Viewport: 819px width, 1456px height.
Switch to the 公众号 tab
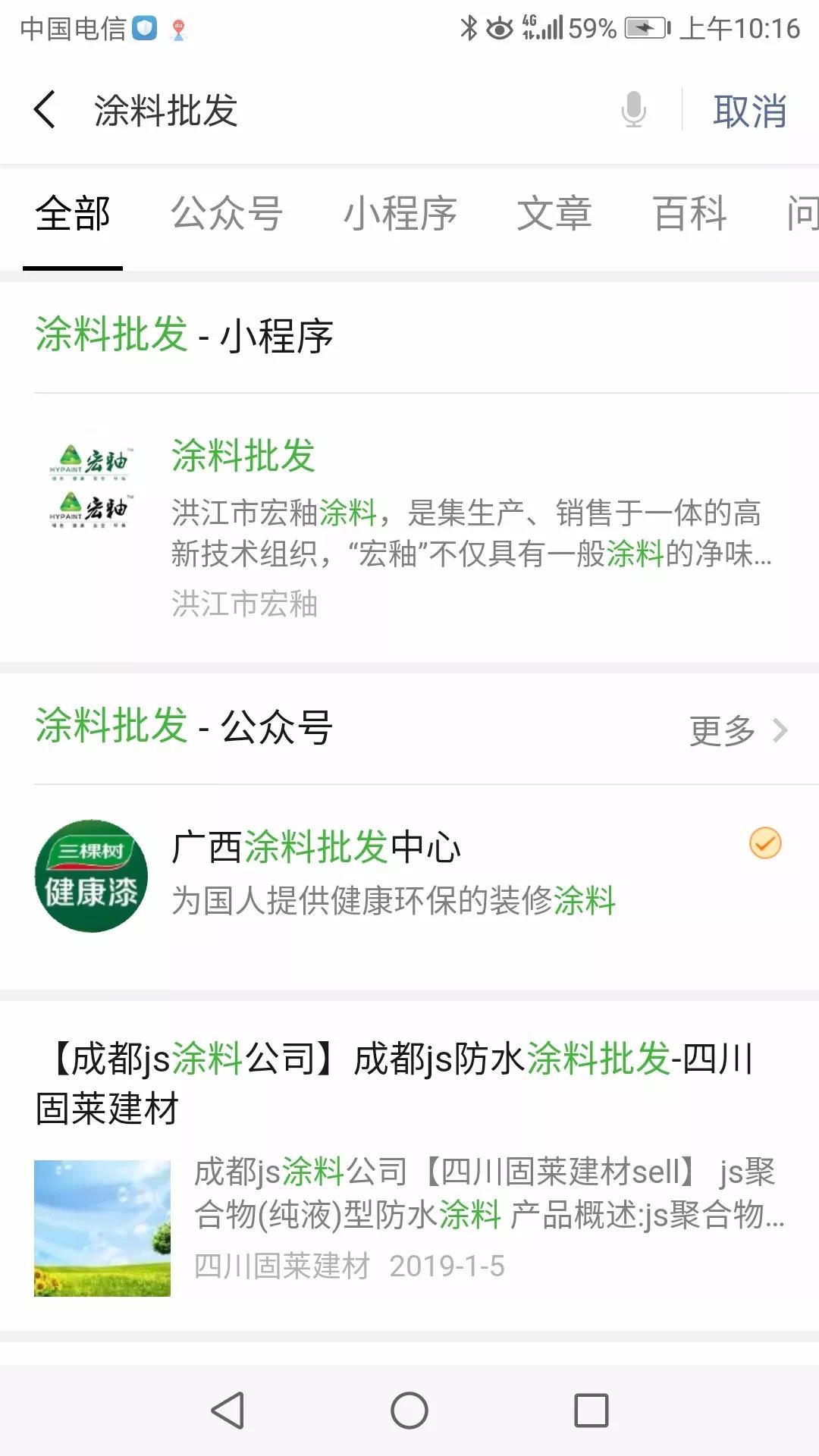click(227, 214)
